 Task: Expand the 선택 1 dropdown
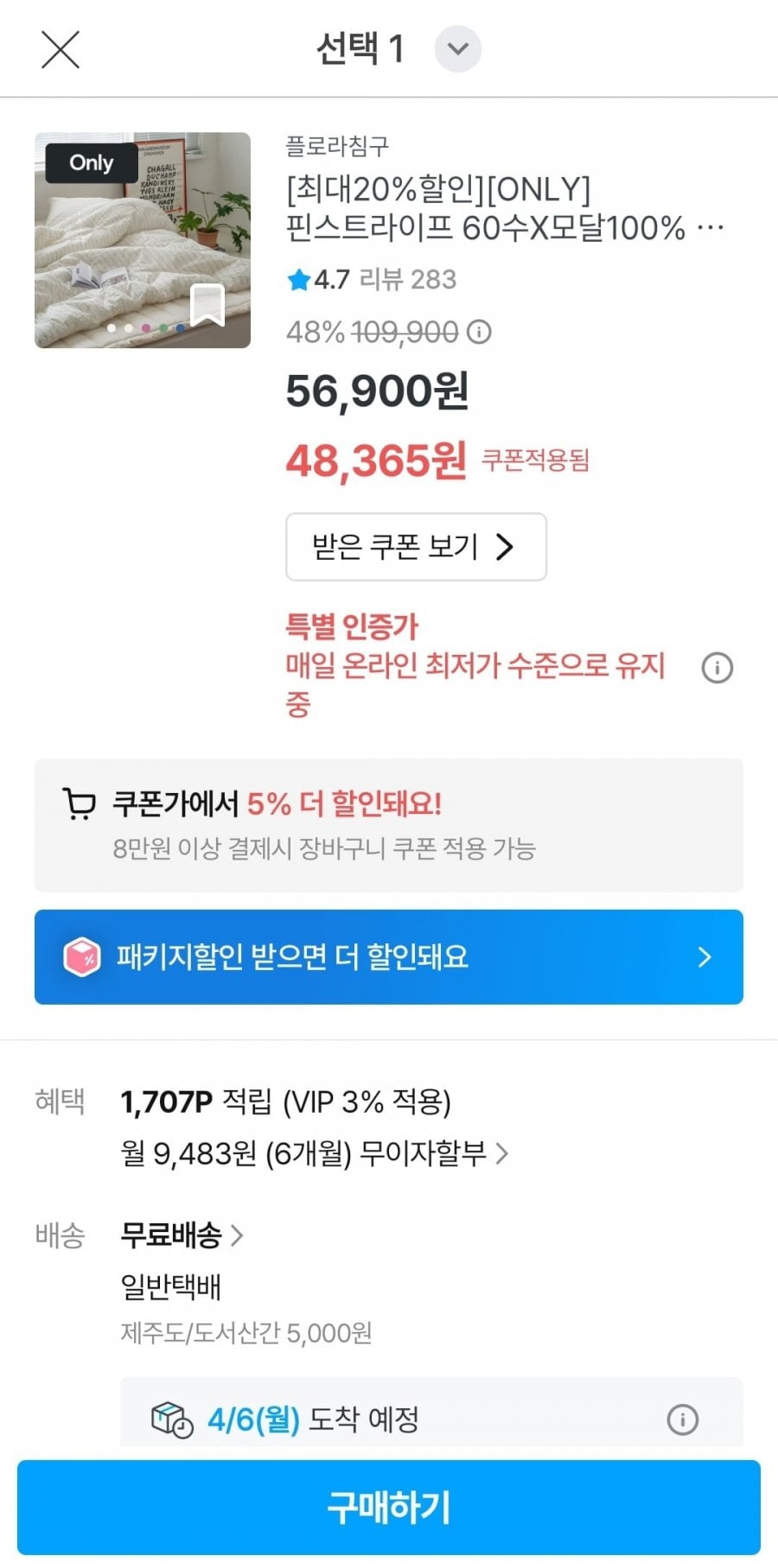point(457,49)
